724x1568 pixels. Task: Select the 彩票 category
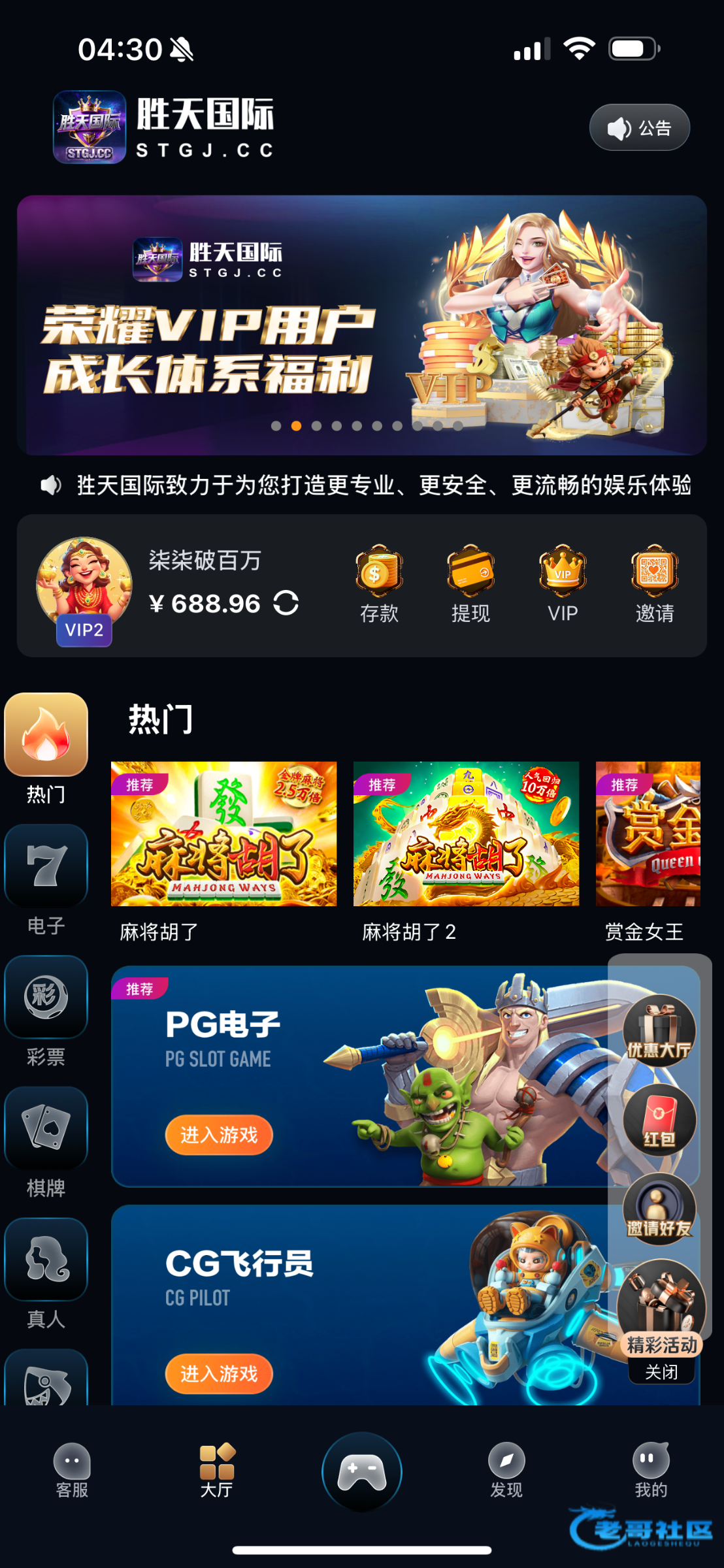pyautogui.click(x=46, y=1010)
